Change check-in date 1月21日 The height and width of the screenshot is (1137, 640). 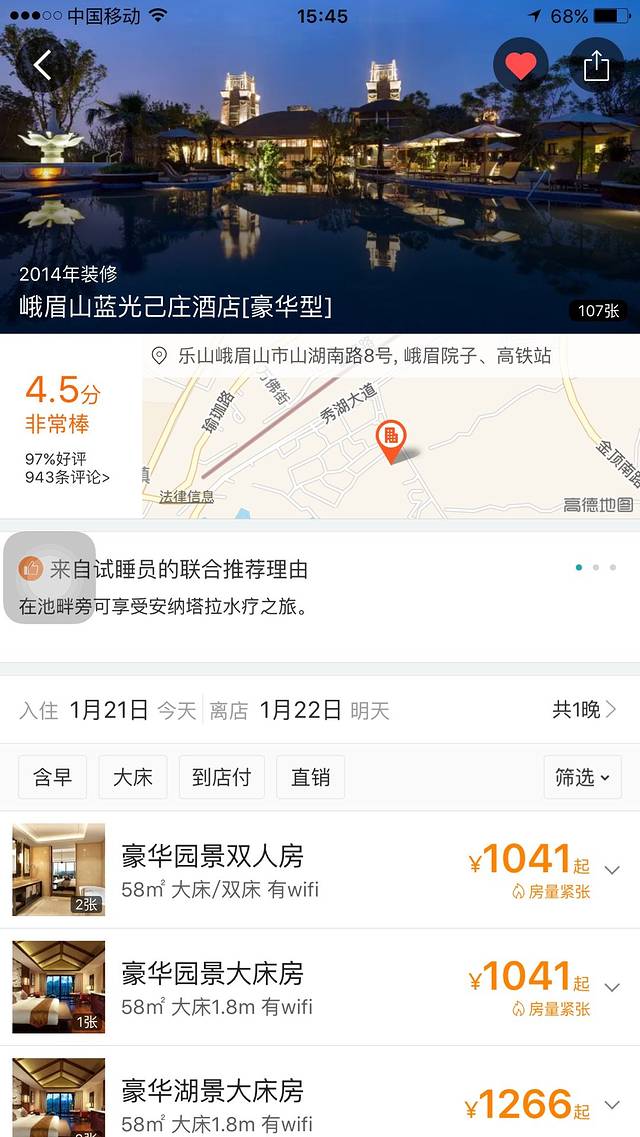coord(108,710)
